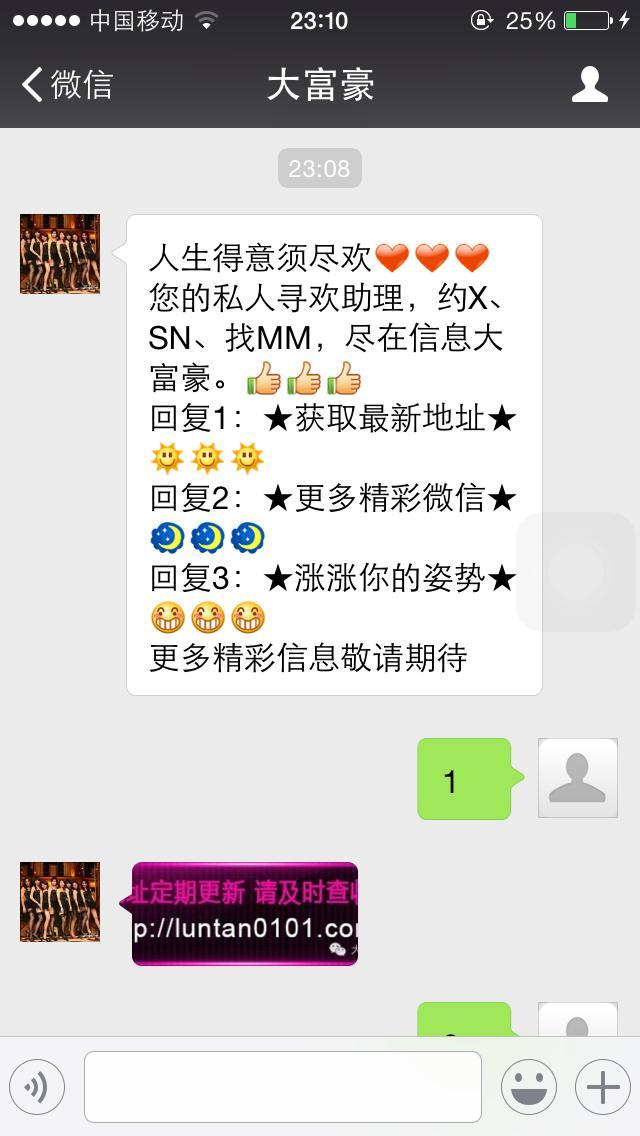The image size is (640, 1136).
Task: Go back to the 微信 chat list
Action: 66,85
